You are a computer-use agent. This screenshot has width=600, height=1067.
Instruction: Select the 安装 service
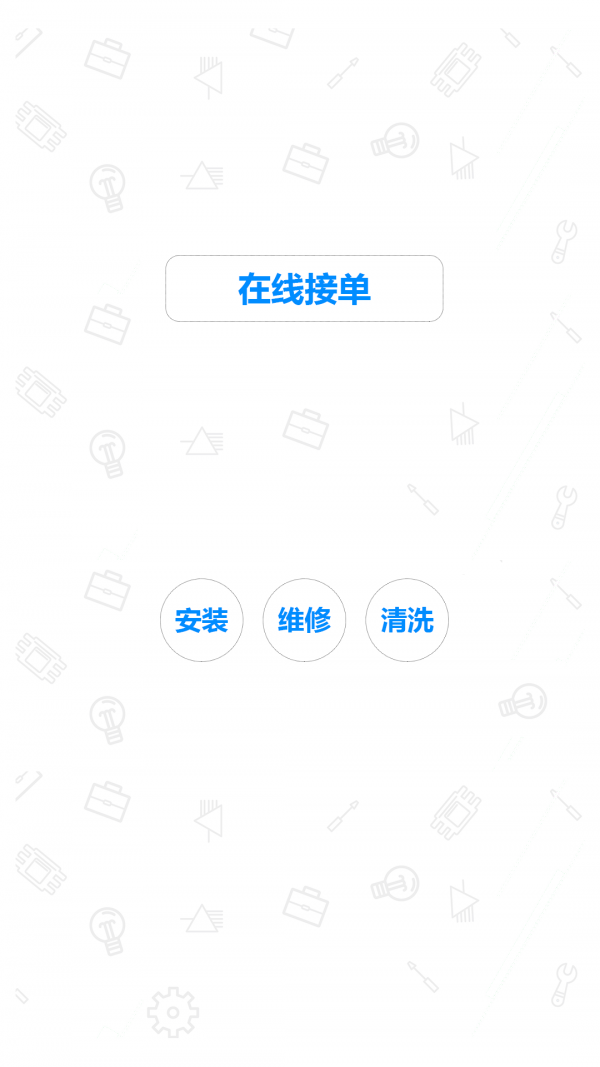[202, 621]
